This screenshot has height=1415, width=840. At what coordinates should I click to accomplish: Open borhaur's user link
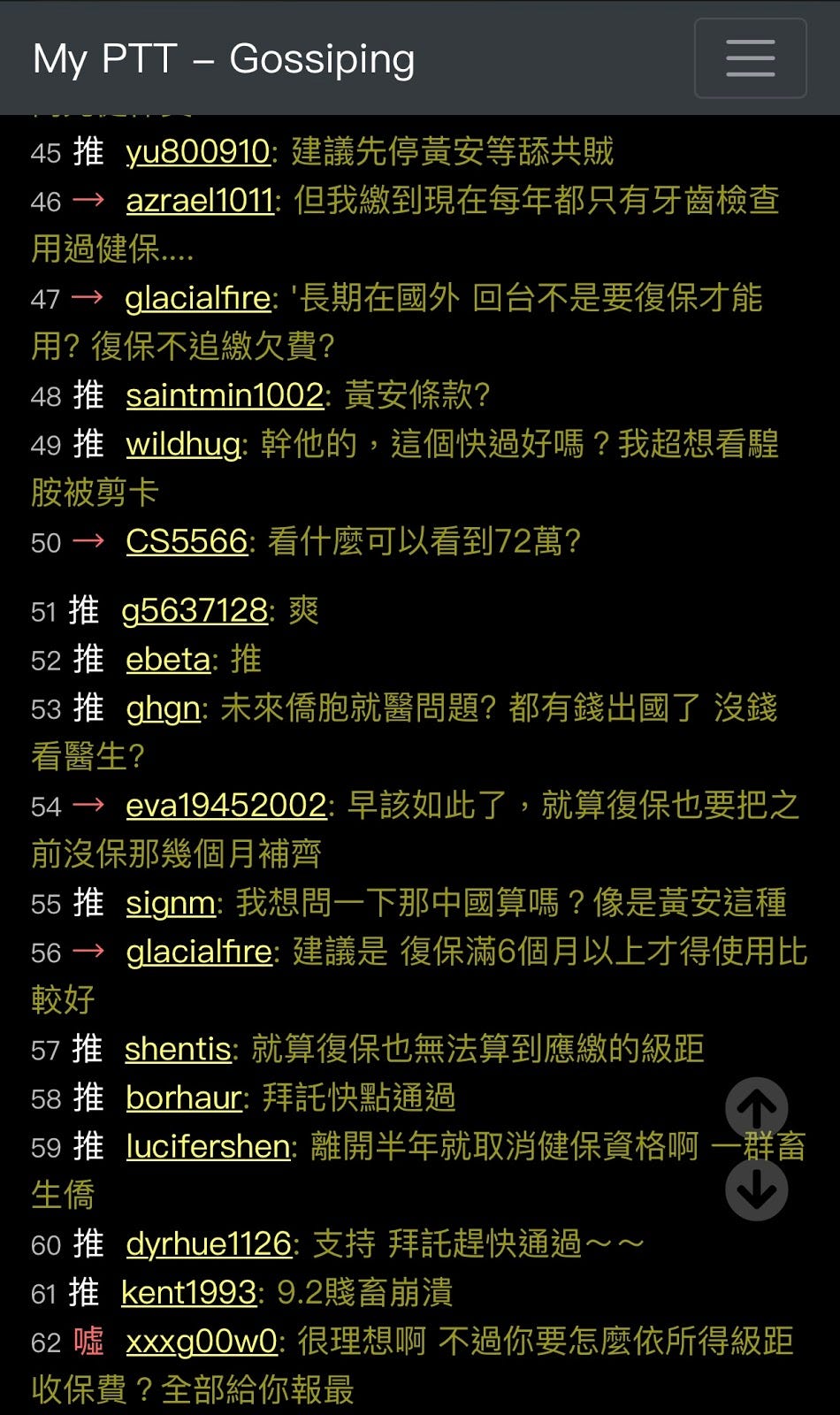(184, 1098)
